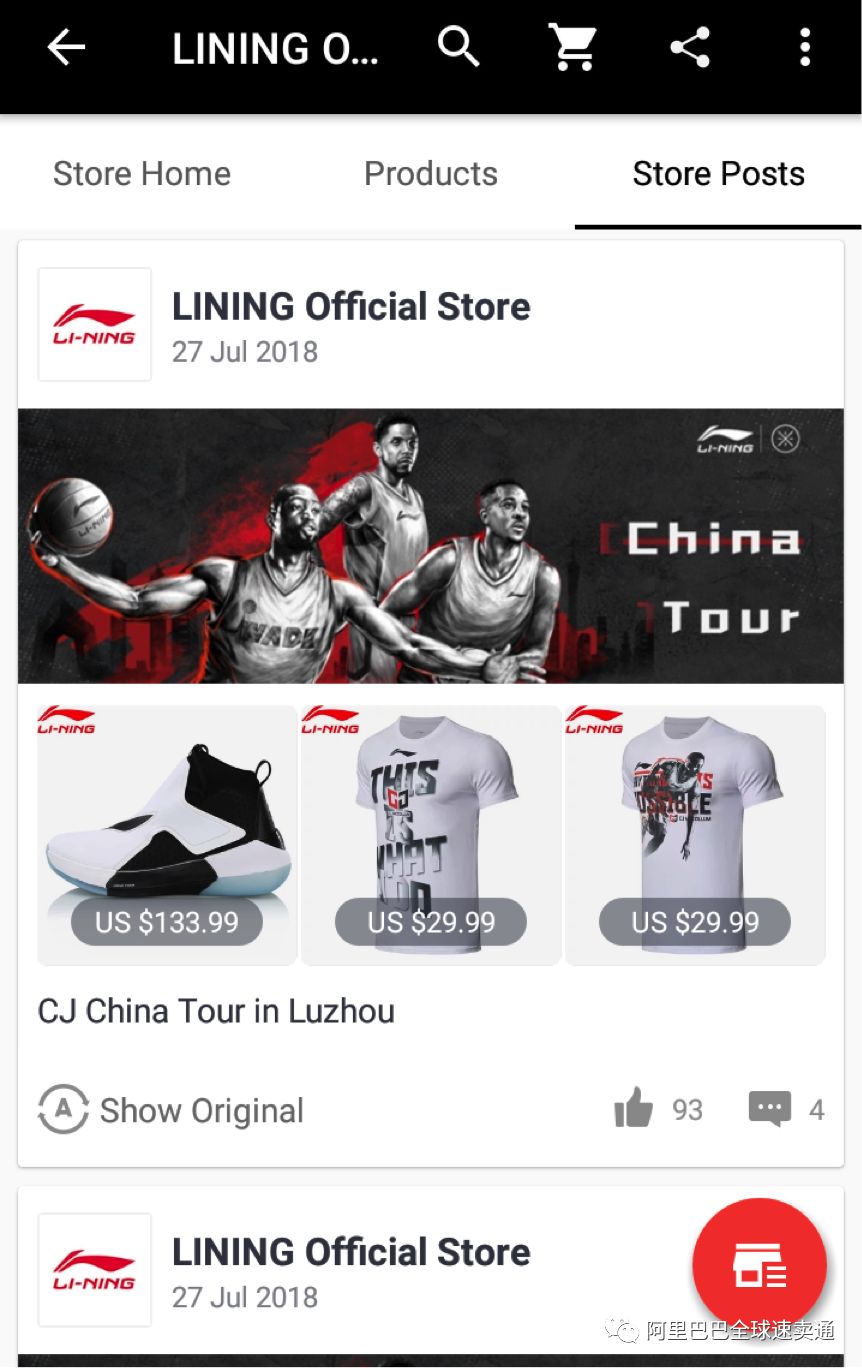This screenshot has width=862, height=1368.
Task: Like the CJ China Tour in Luzhou post
Action: click(x=634, y=1109)
